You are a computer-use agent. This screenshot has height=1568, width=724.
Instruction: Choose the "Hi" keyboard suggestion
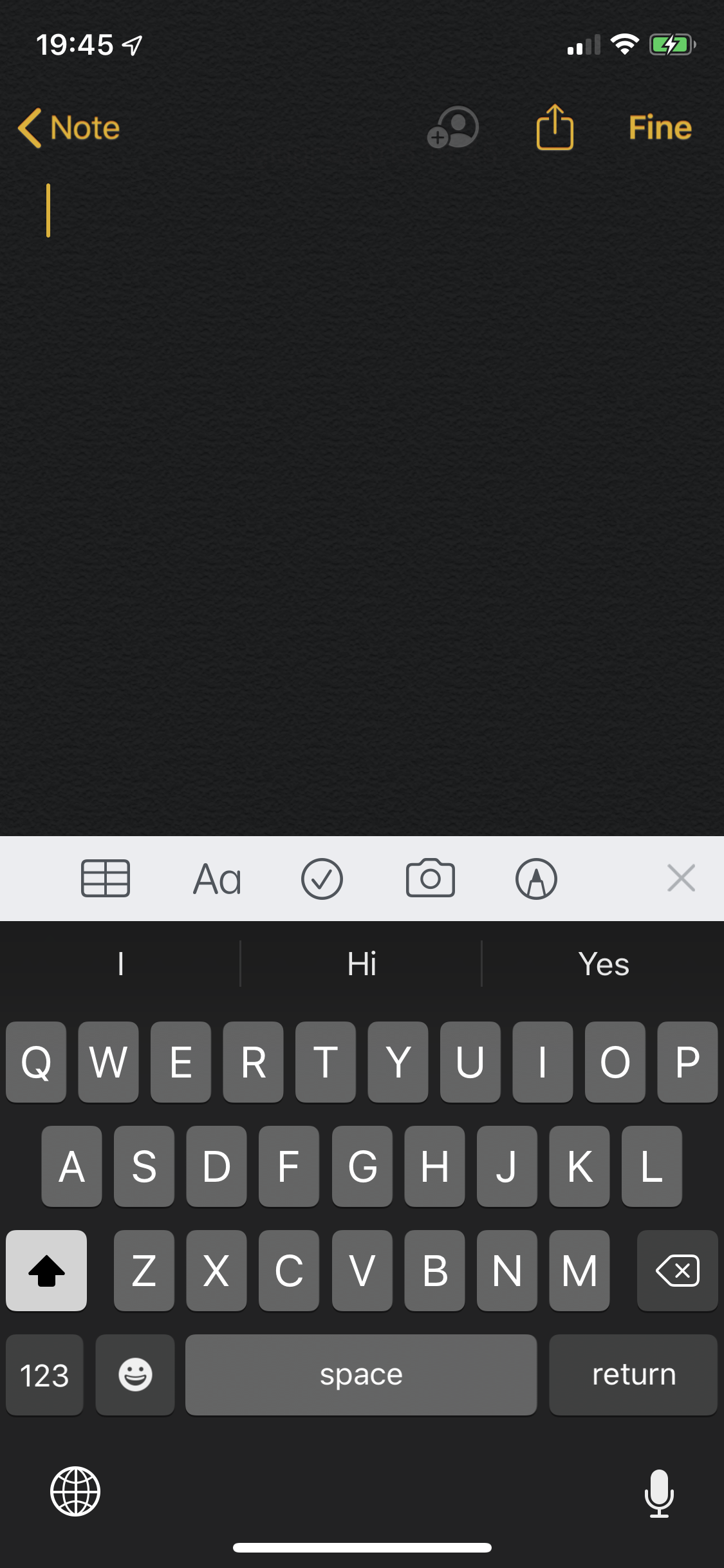(362, 964)
